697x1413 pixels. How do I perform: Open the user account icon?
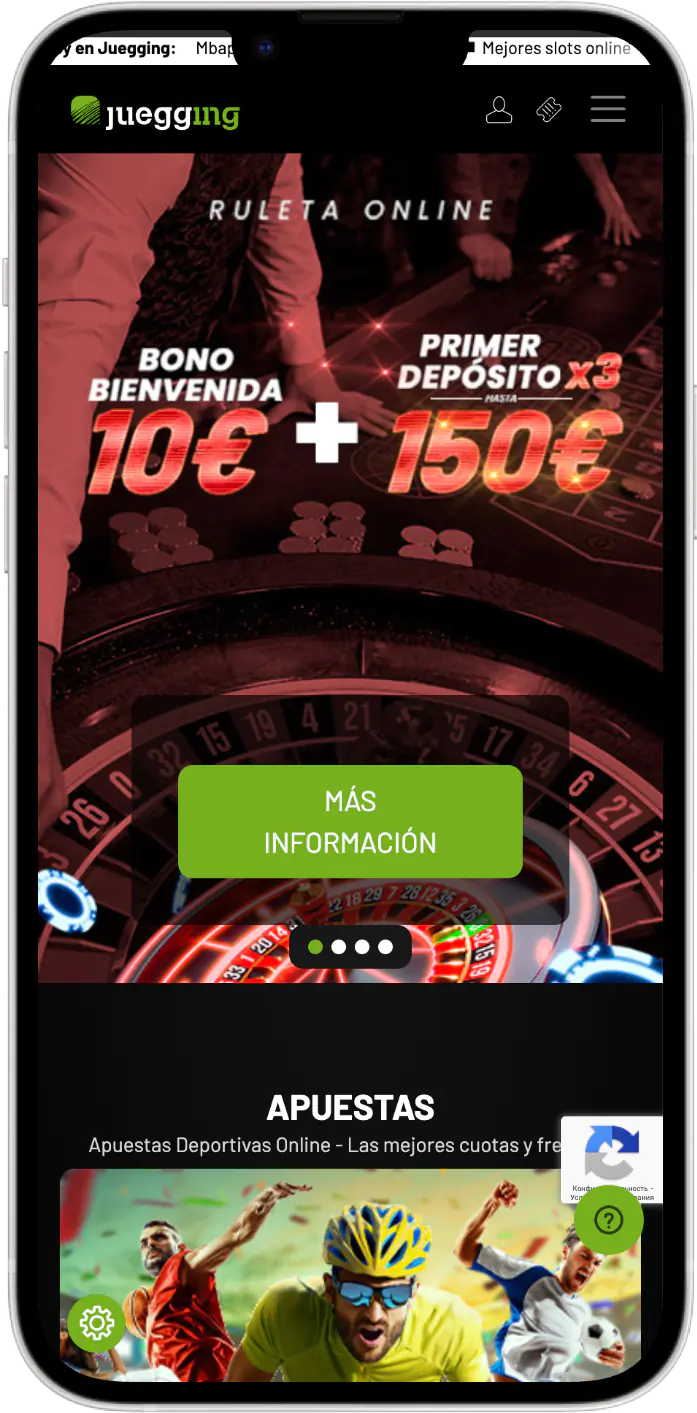click(498, 110)
